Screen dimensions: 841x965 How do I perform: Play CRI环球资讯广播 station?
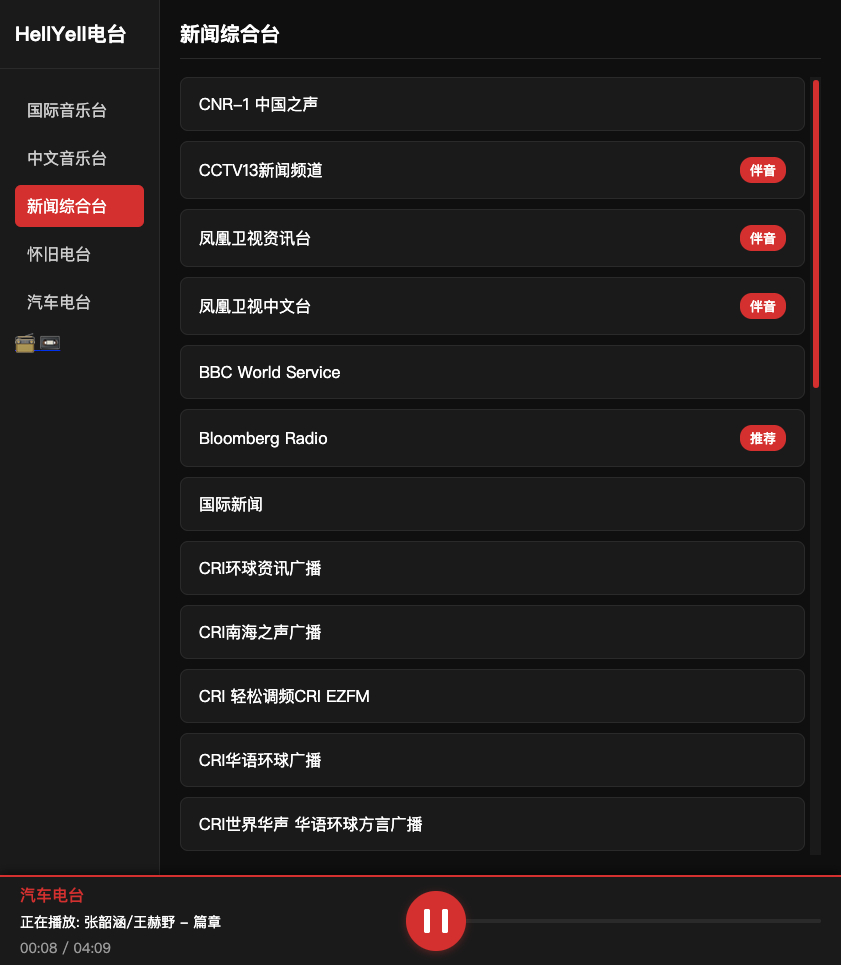pos(492,568)
